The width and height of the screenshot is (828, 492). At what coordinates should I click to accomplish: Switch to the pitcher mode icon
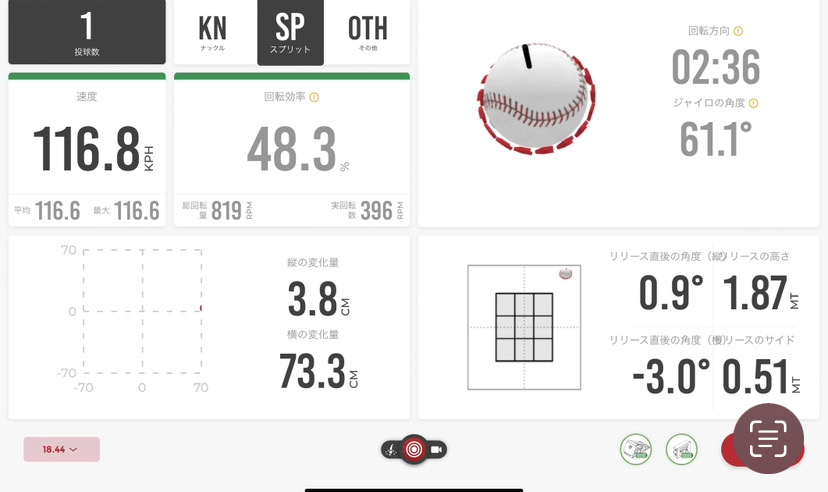(x=390, y=450)
